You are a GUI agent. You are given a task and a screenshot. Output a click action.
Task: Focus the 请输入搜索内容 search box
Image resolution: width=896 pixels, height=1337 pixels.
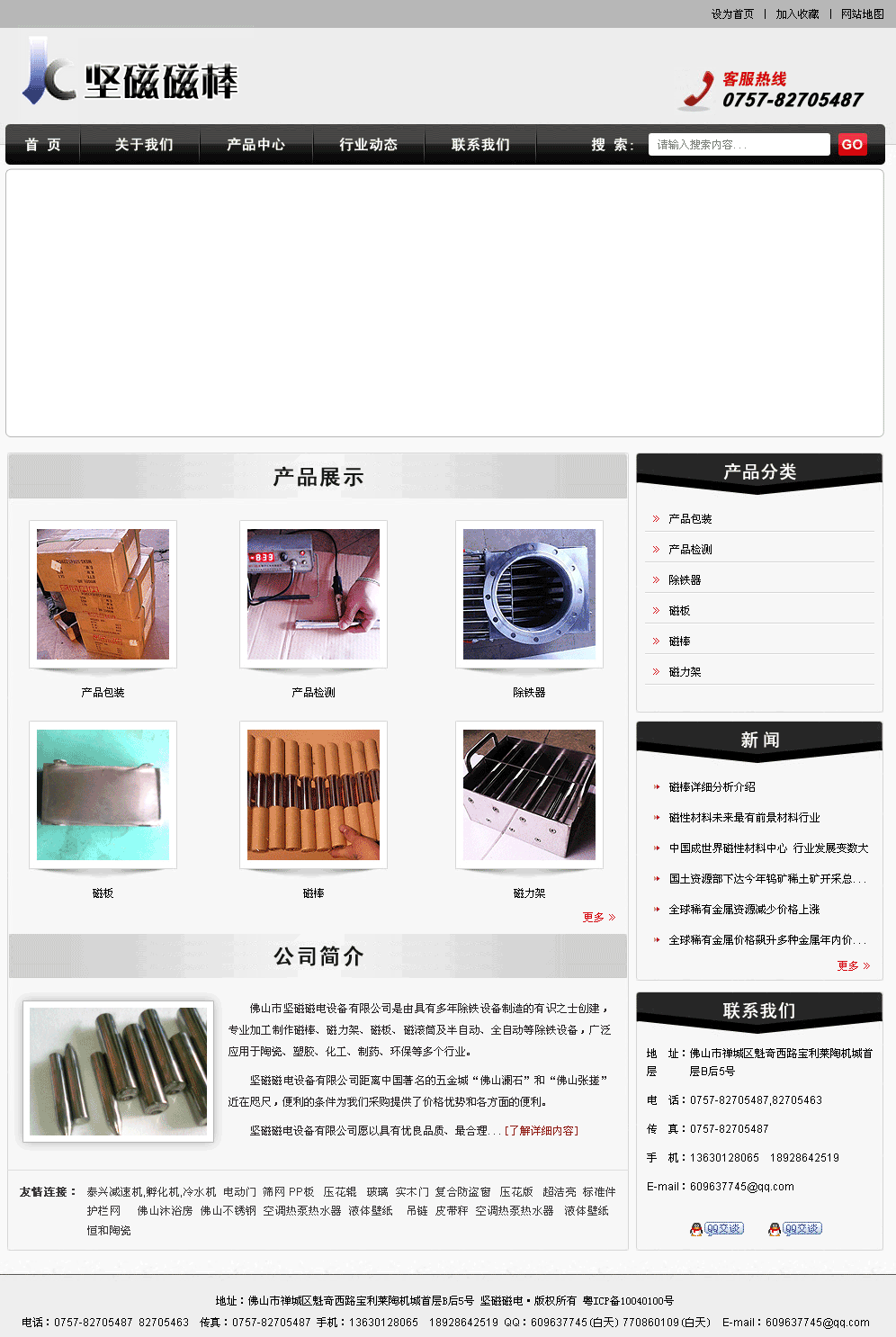coord(739,145)
